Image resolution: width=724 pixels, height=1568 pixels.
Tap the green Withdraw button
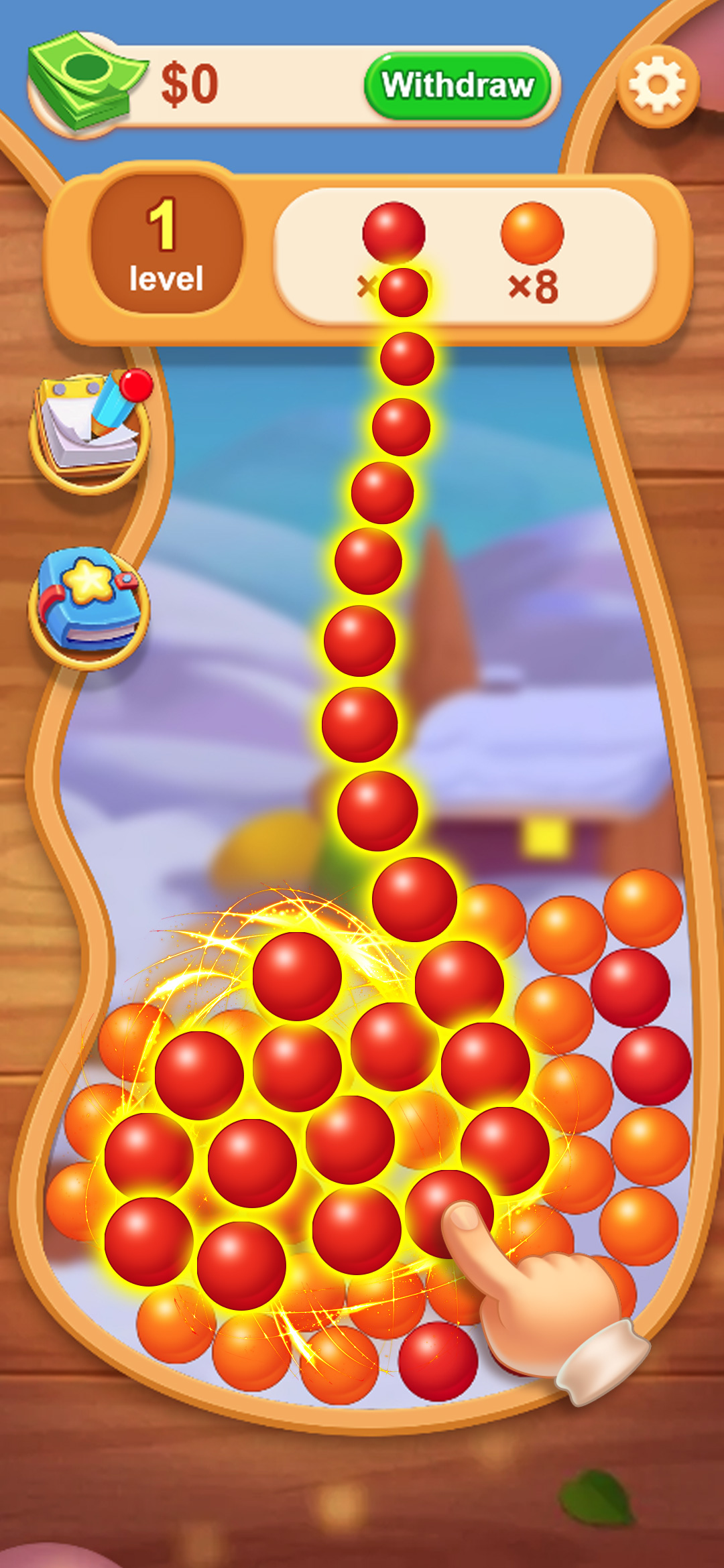[x=458, y=86]
